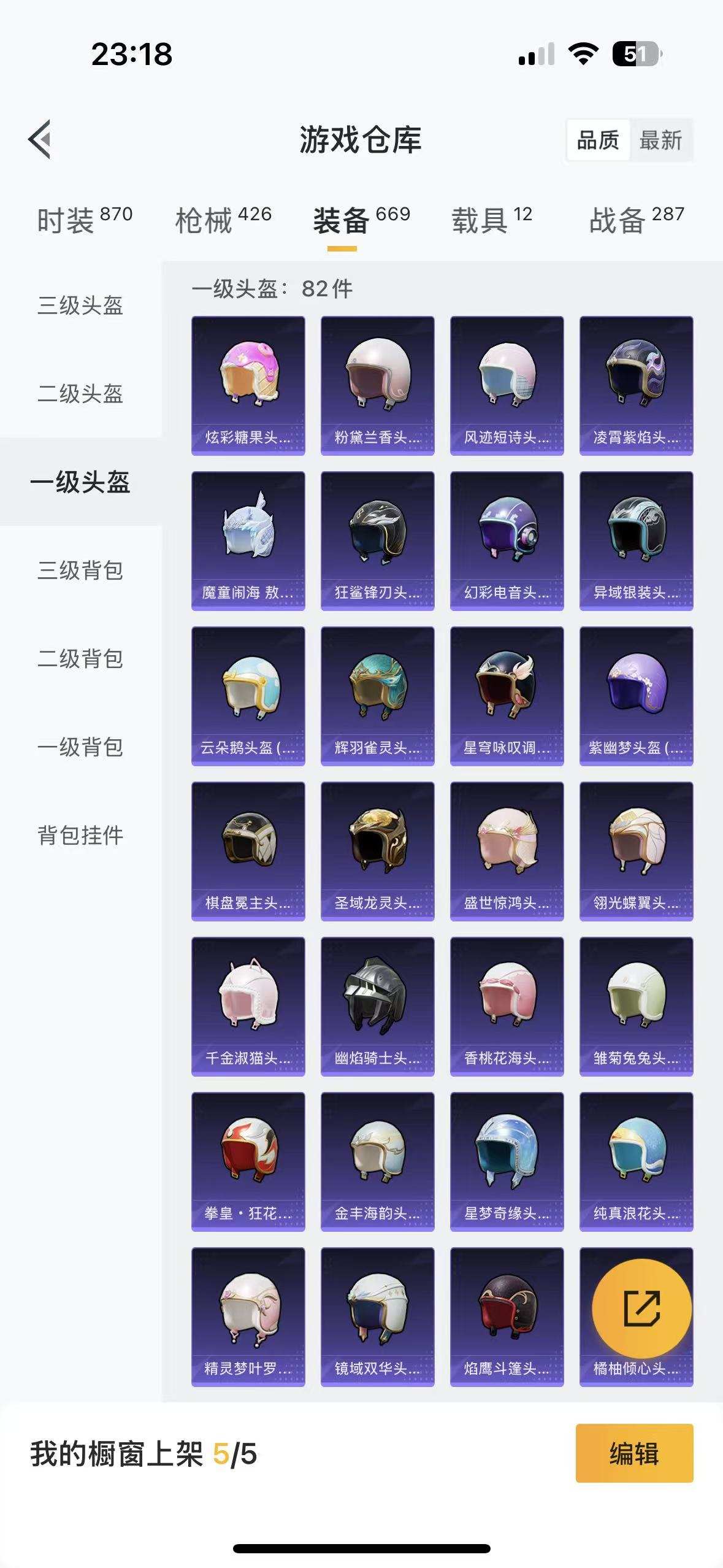Select 三级头盔 in the side list
Image resolution: width=723 pixels, height=1568 pixels.
[x=80, y=305]
